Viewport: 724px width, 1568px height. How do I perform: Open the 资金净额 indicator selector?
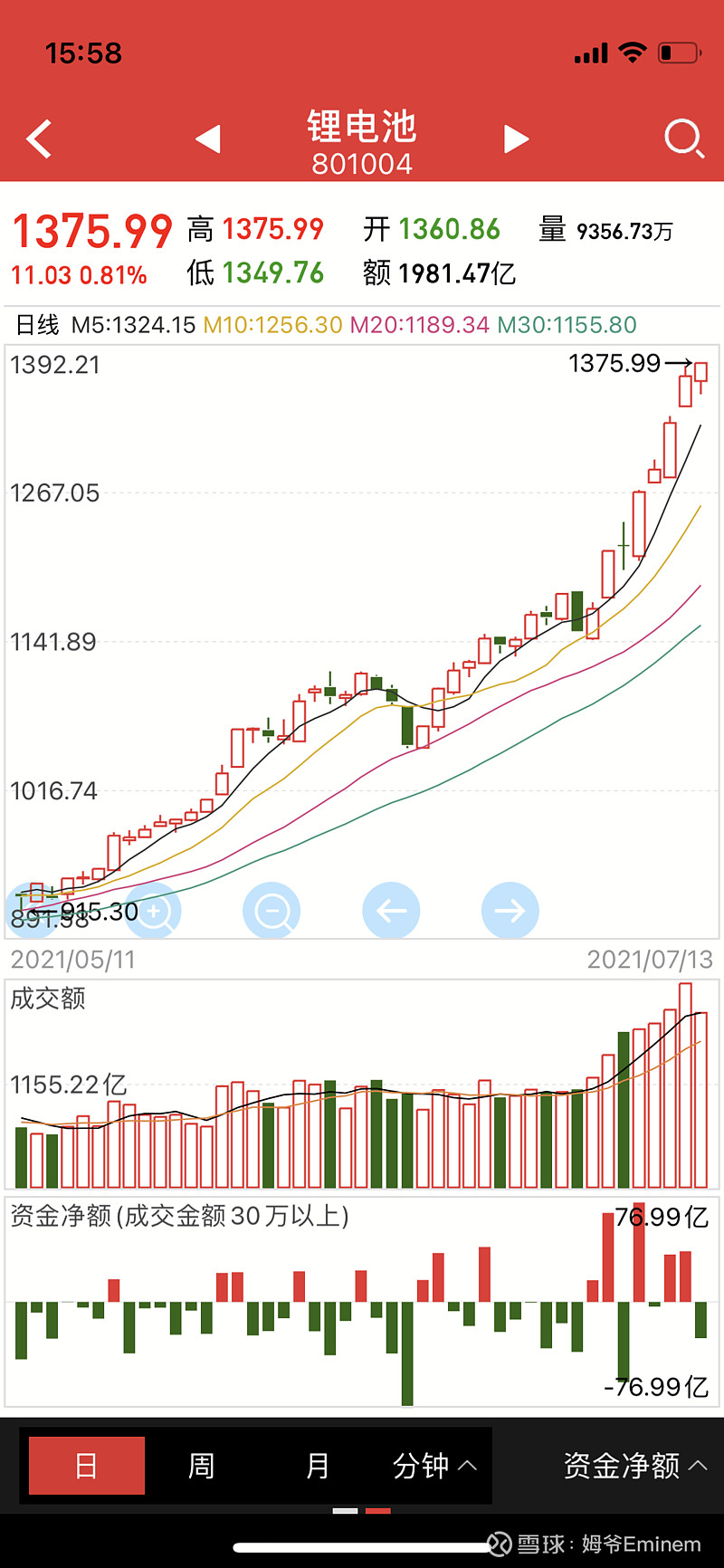(634, 1465)
